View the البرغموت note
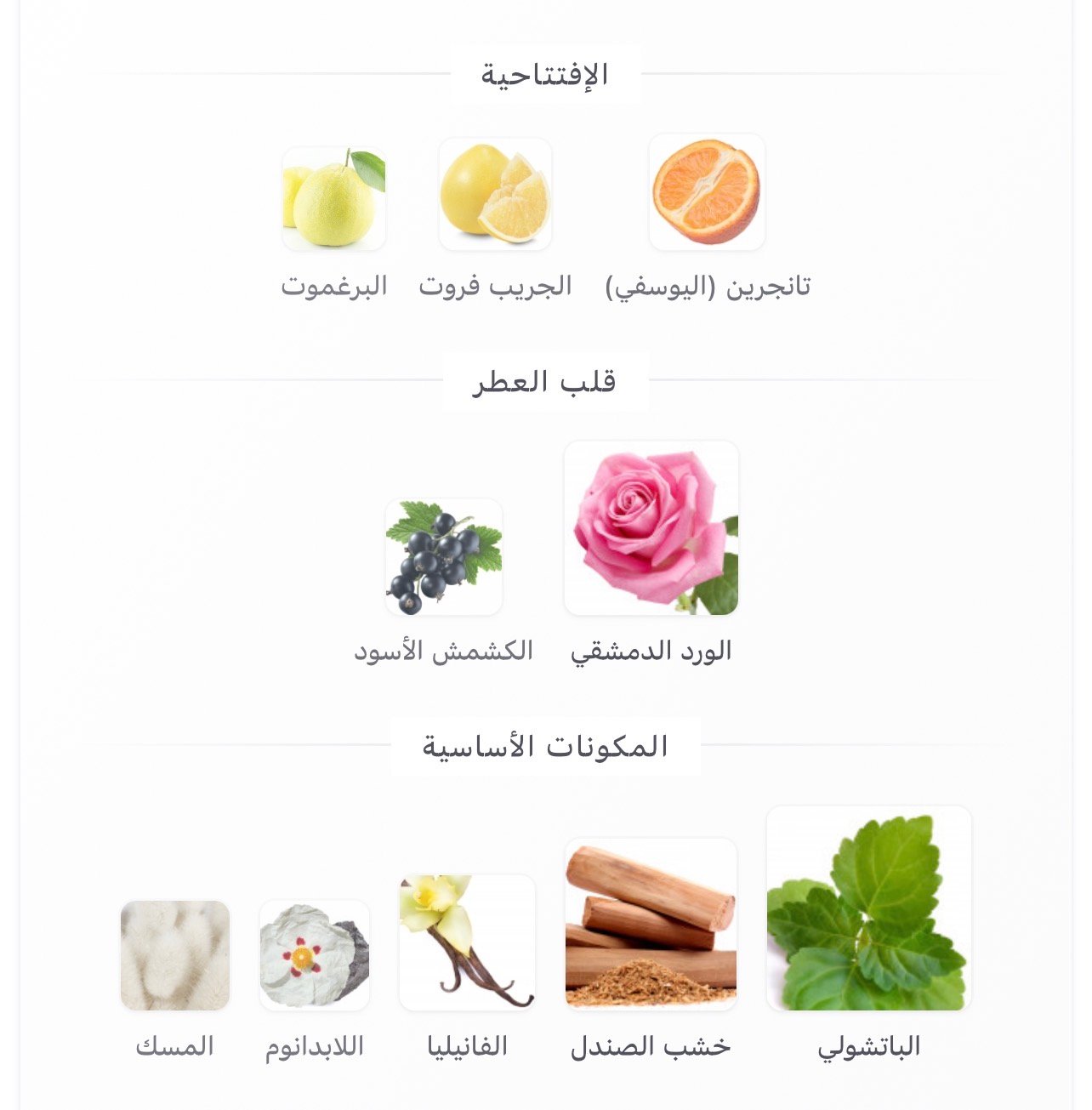Image resolution: width=1092 pixels, height=1110 pixels. (334, 198)
